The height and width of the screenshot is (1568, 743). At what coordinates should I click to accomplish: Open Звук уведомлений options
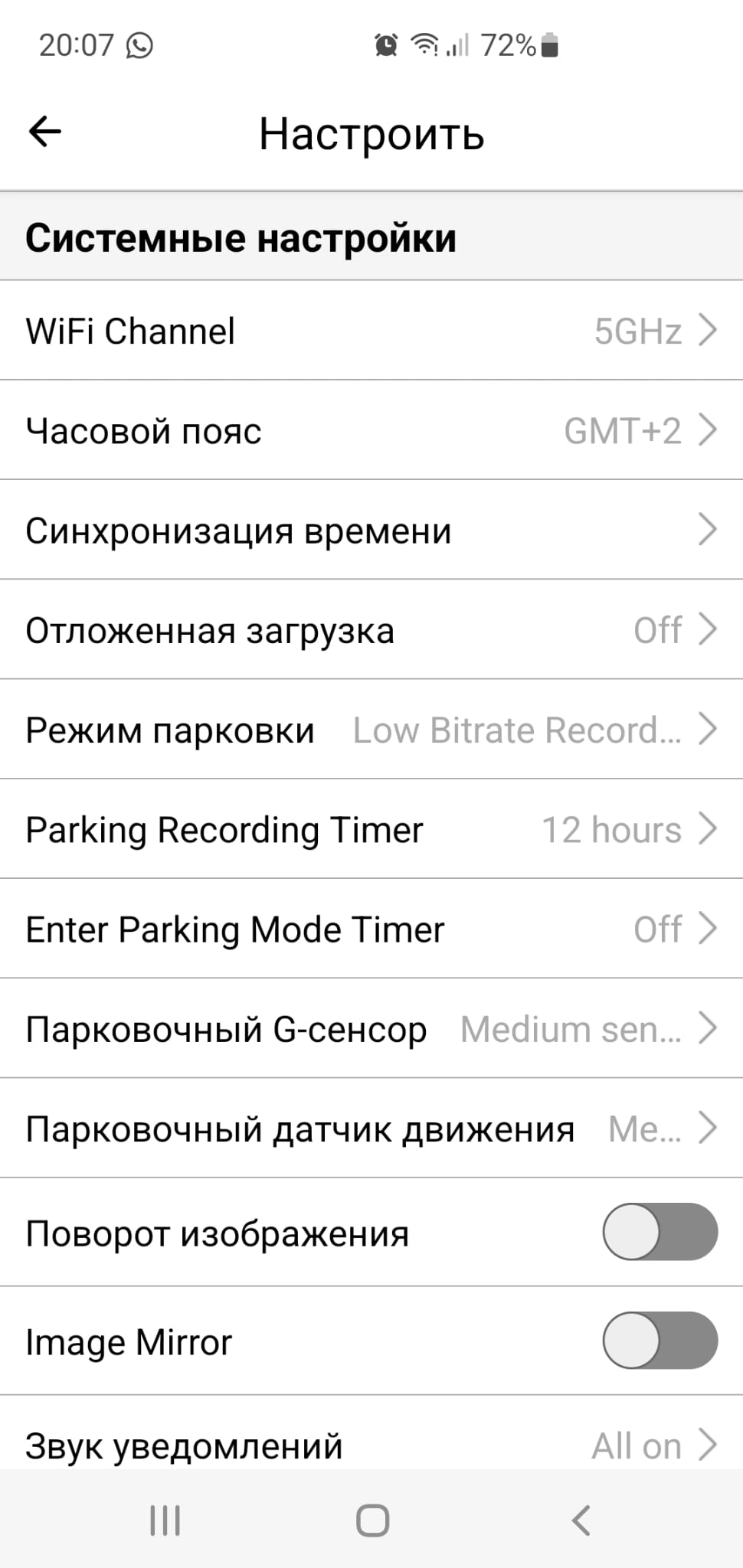(371, 1445)
